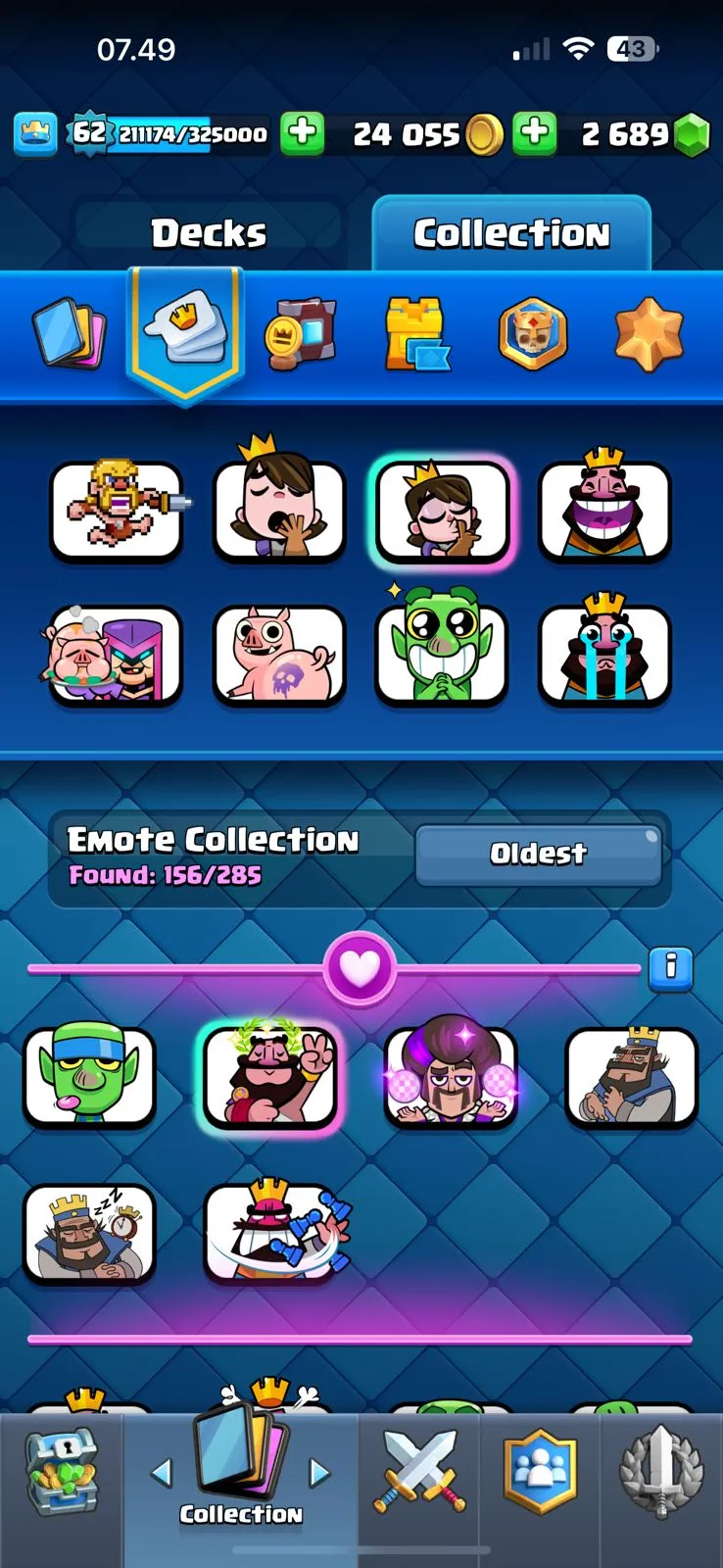
Task: Open the orange star sub-tab
Action: click(648, 333)
